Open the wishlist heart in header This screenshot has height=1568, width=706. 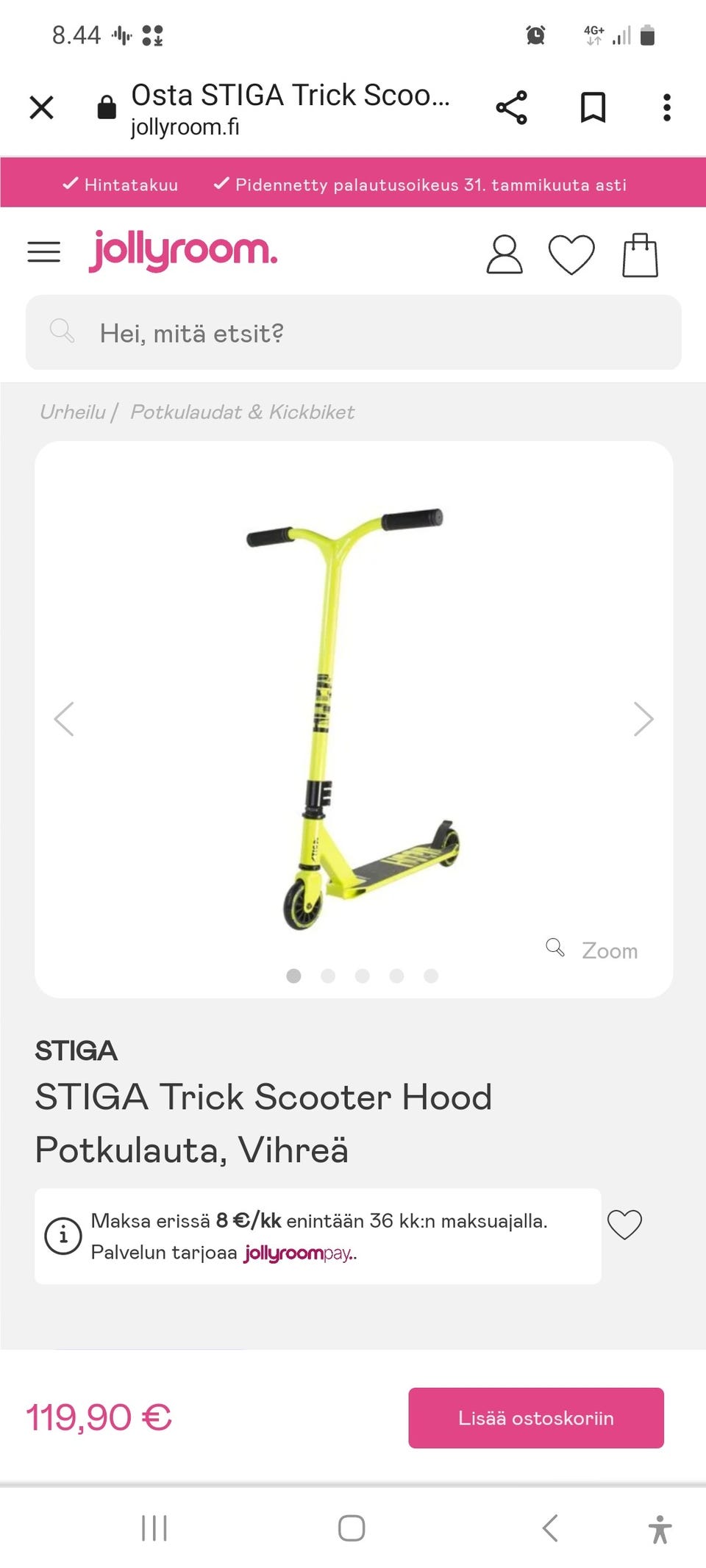pyautogui.click(x=571, y=254)
